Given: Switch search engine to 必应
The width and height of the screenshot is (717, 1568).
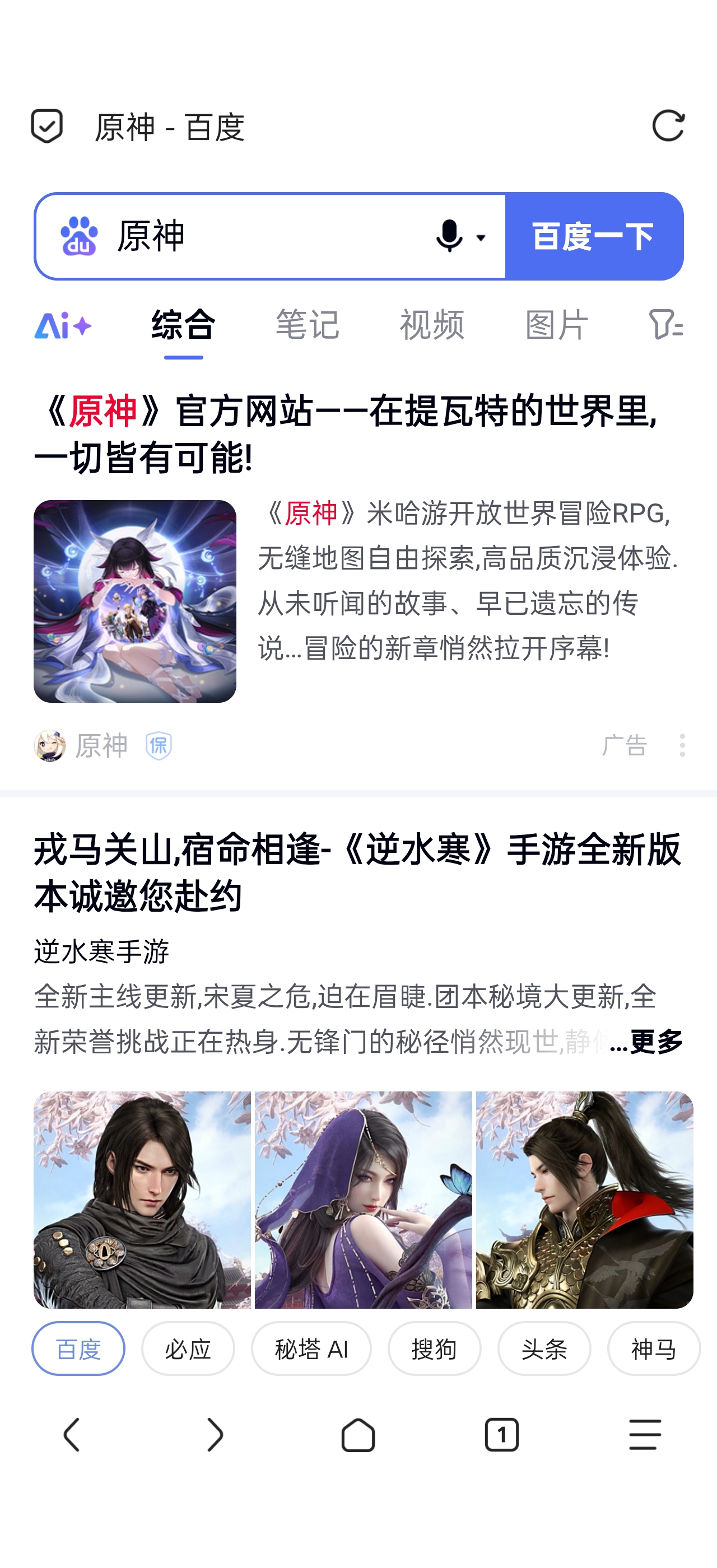Looking at the screenshot, I should coord(188,1348).
